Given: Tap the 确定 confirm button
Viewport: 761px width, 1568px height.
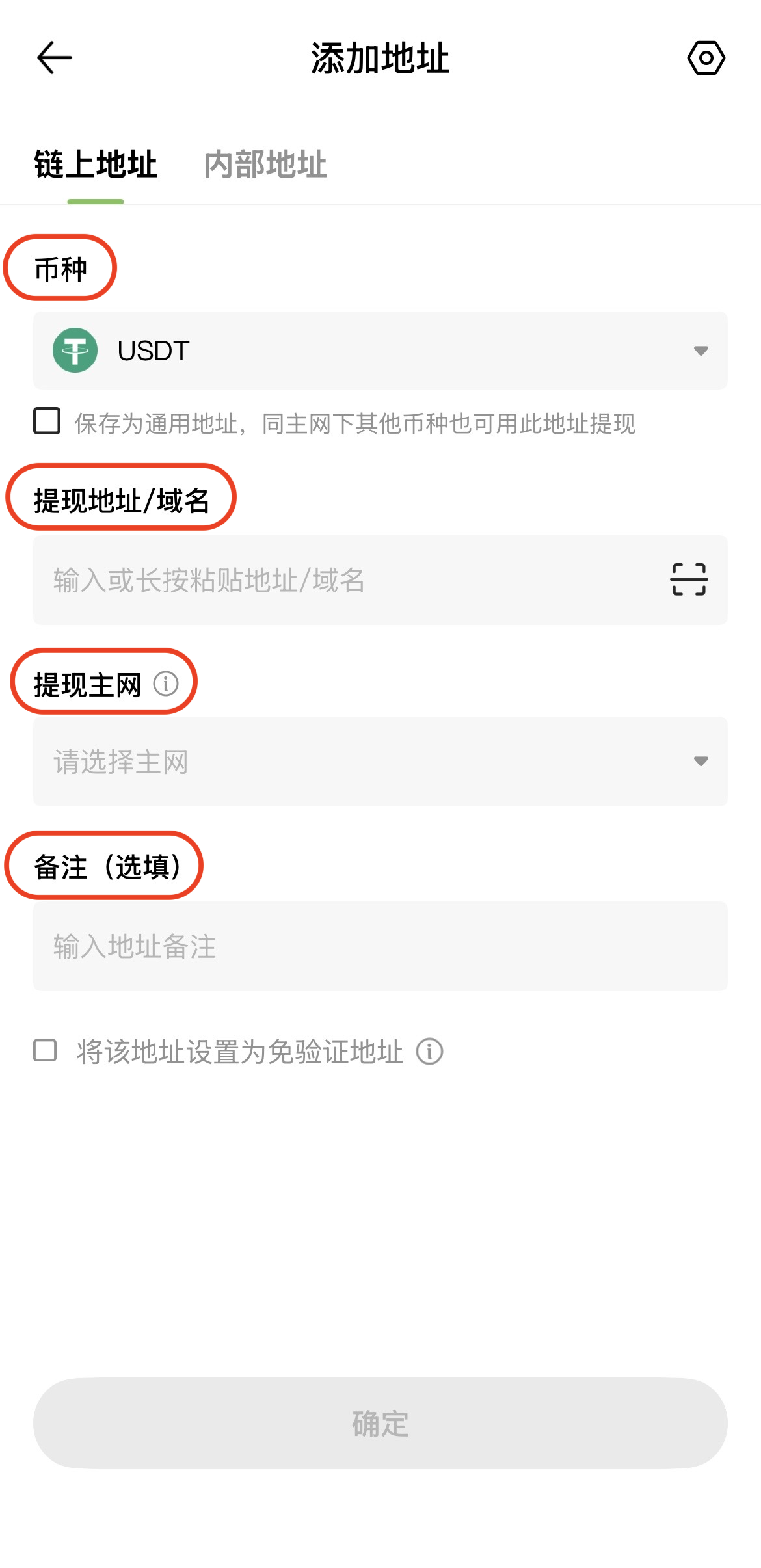Looking at the screenshot, I should pyautogui.click(x=380, y=1423).
